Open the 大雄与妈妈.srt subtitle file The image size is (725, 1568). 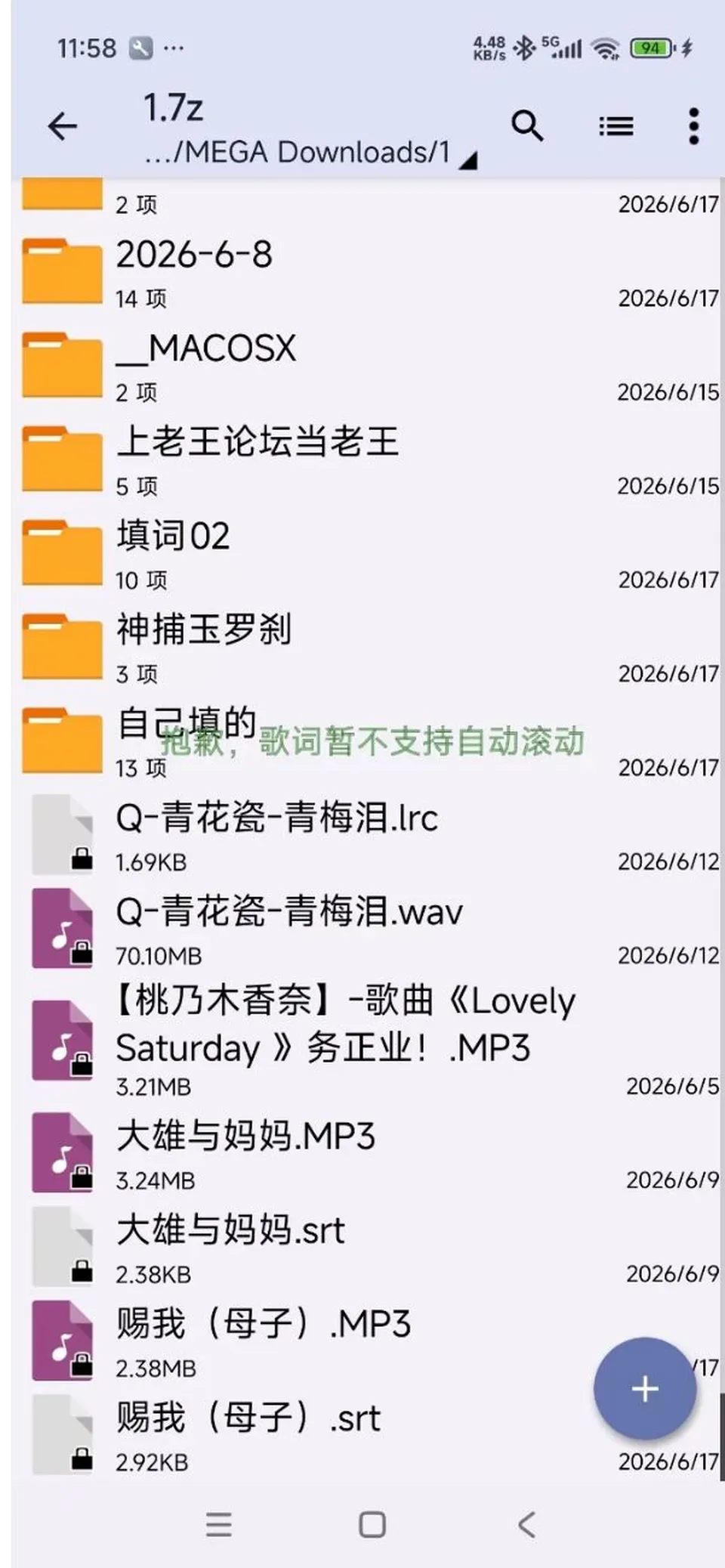pyautogui.click(x=367, y=1248)
